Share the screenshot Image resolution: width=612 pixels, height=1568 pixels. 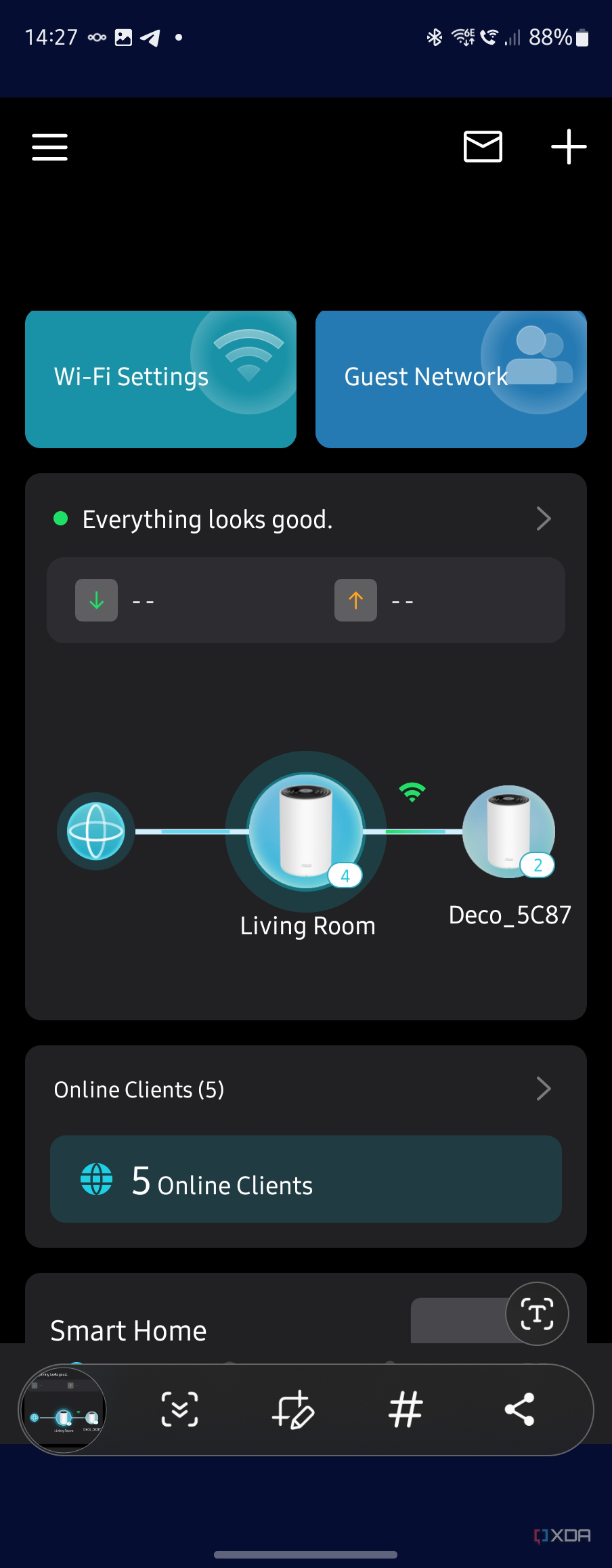[x=519, y=1410]
